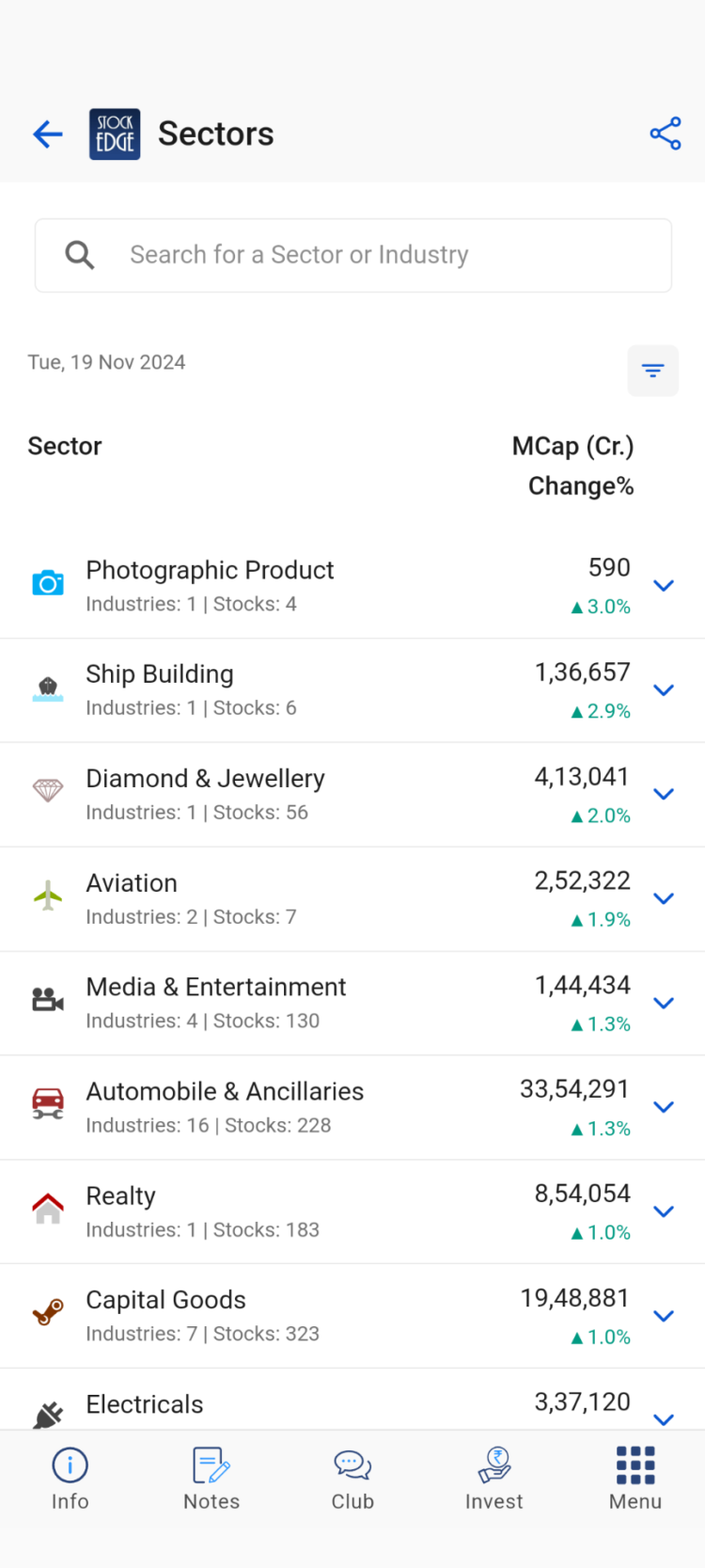Tap the StockEdge logo

114,134
